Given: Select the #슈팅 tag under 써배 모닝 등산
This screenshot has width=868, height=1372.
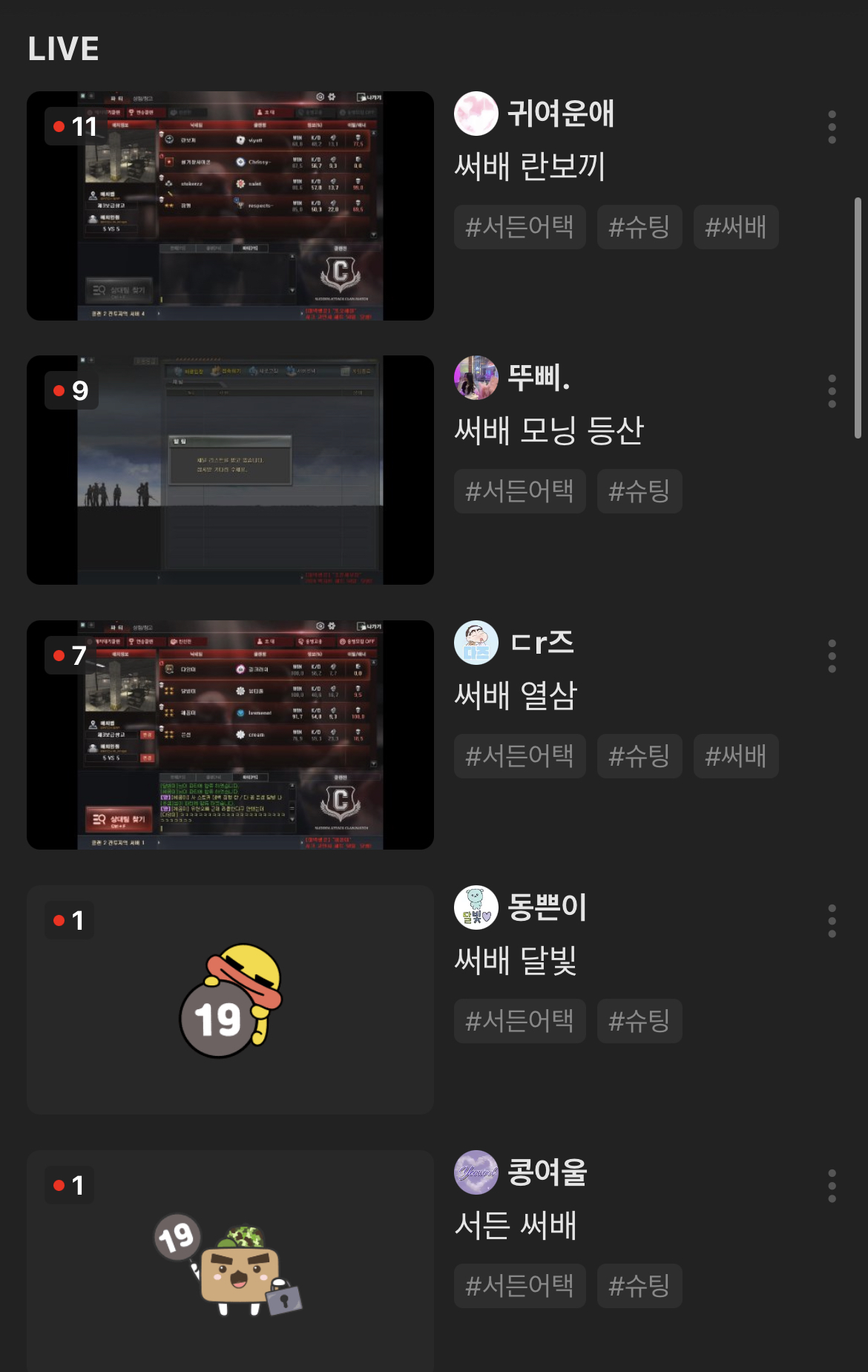Looking at the screenshot, I should pyautogui.click(x=639, y=491).
